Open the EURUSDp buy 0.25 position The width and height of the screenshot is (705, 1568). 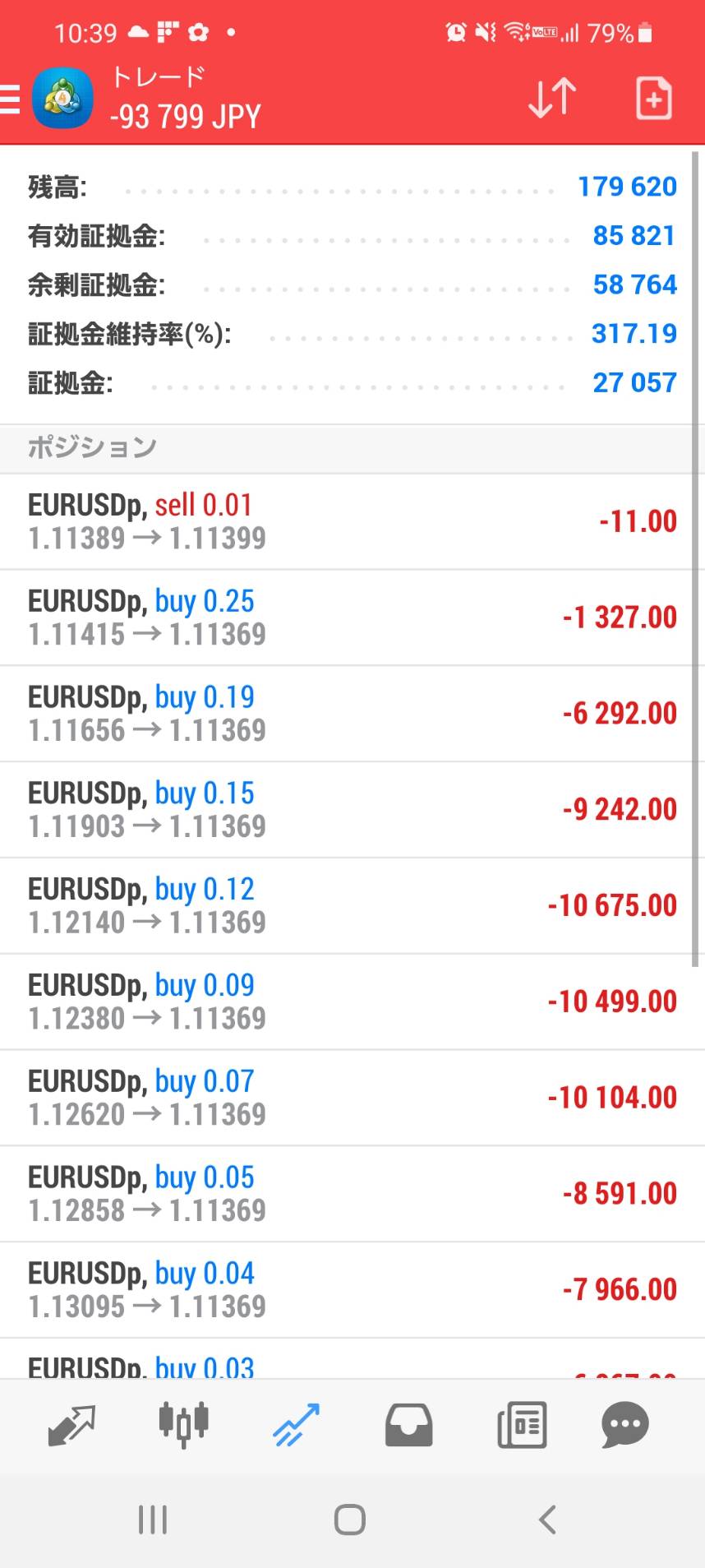pos(352,617)
